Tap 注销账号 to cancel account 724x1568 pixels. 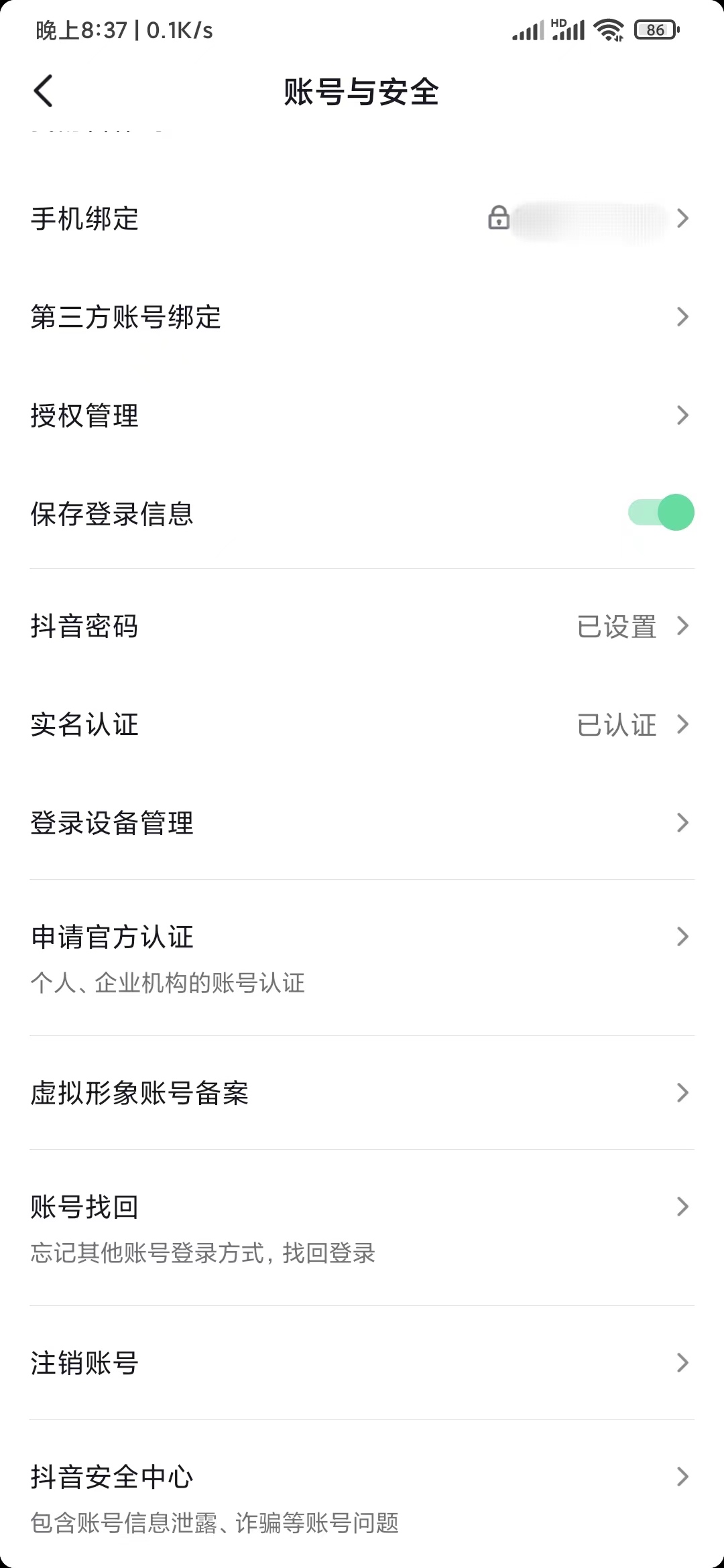[x=362, y=1362]
